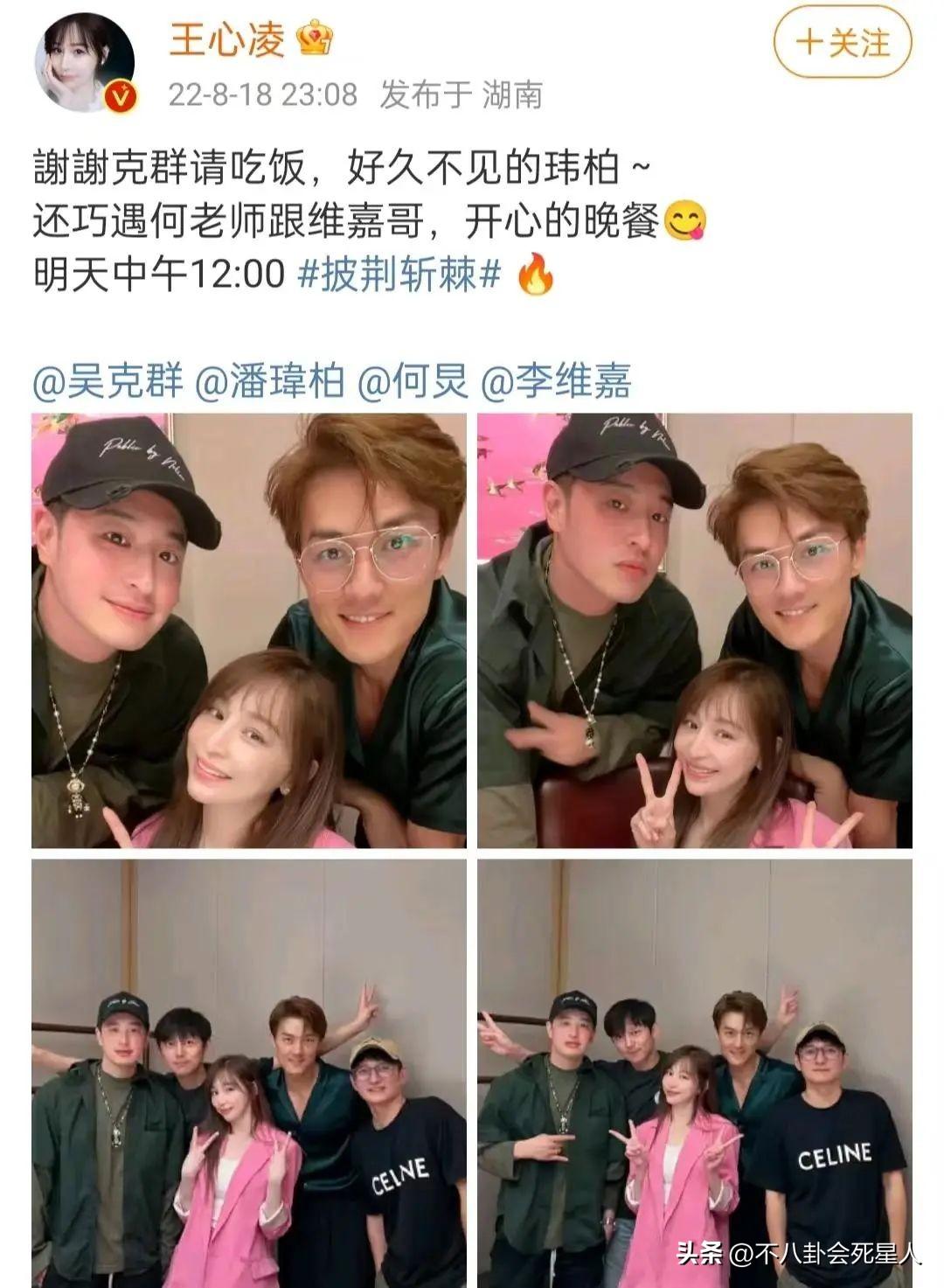View the selfie photo with peace signs
Screen dimensions: 944x1288
(x=694, y=630)
